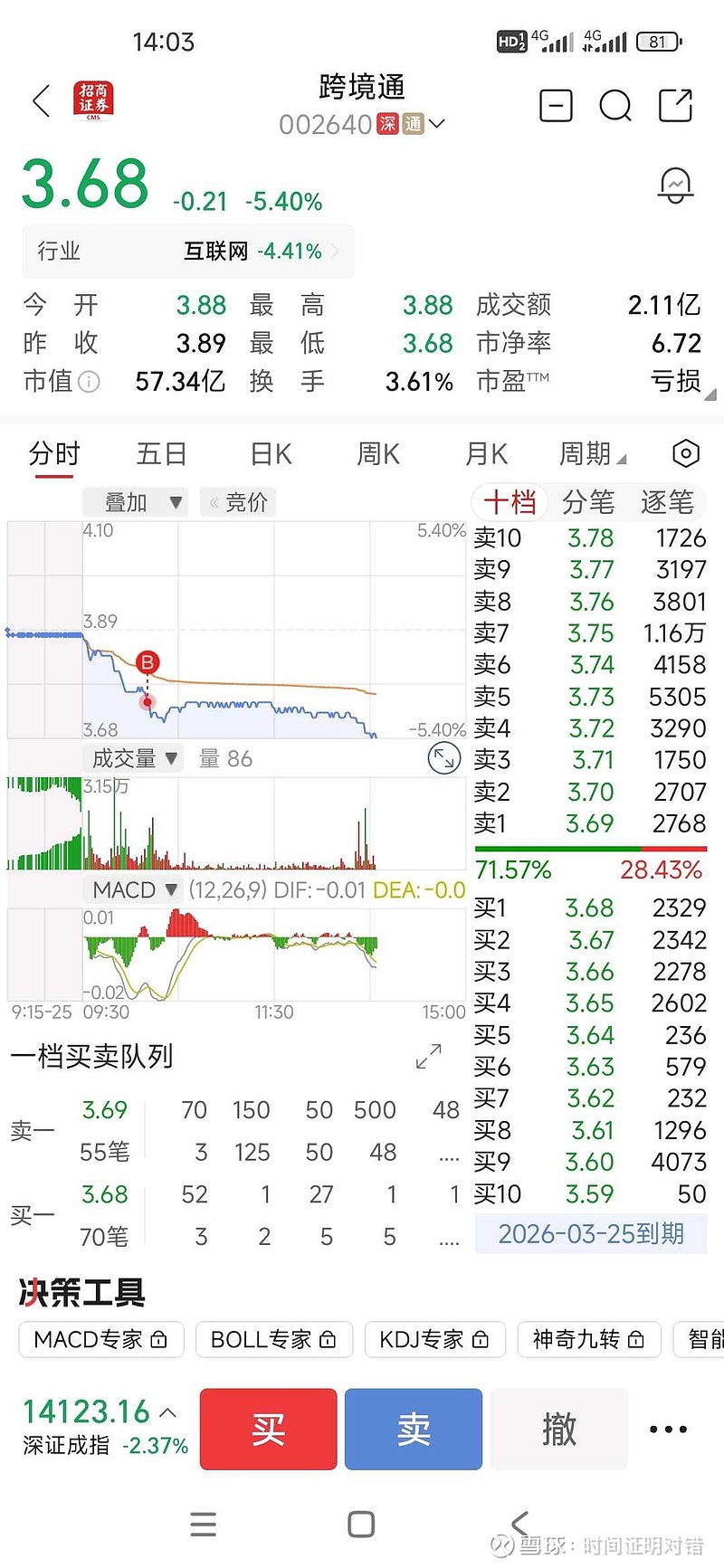Open the 周期 period dropdown

(592, 453)
